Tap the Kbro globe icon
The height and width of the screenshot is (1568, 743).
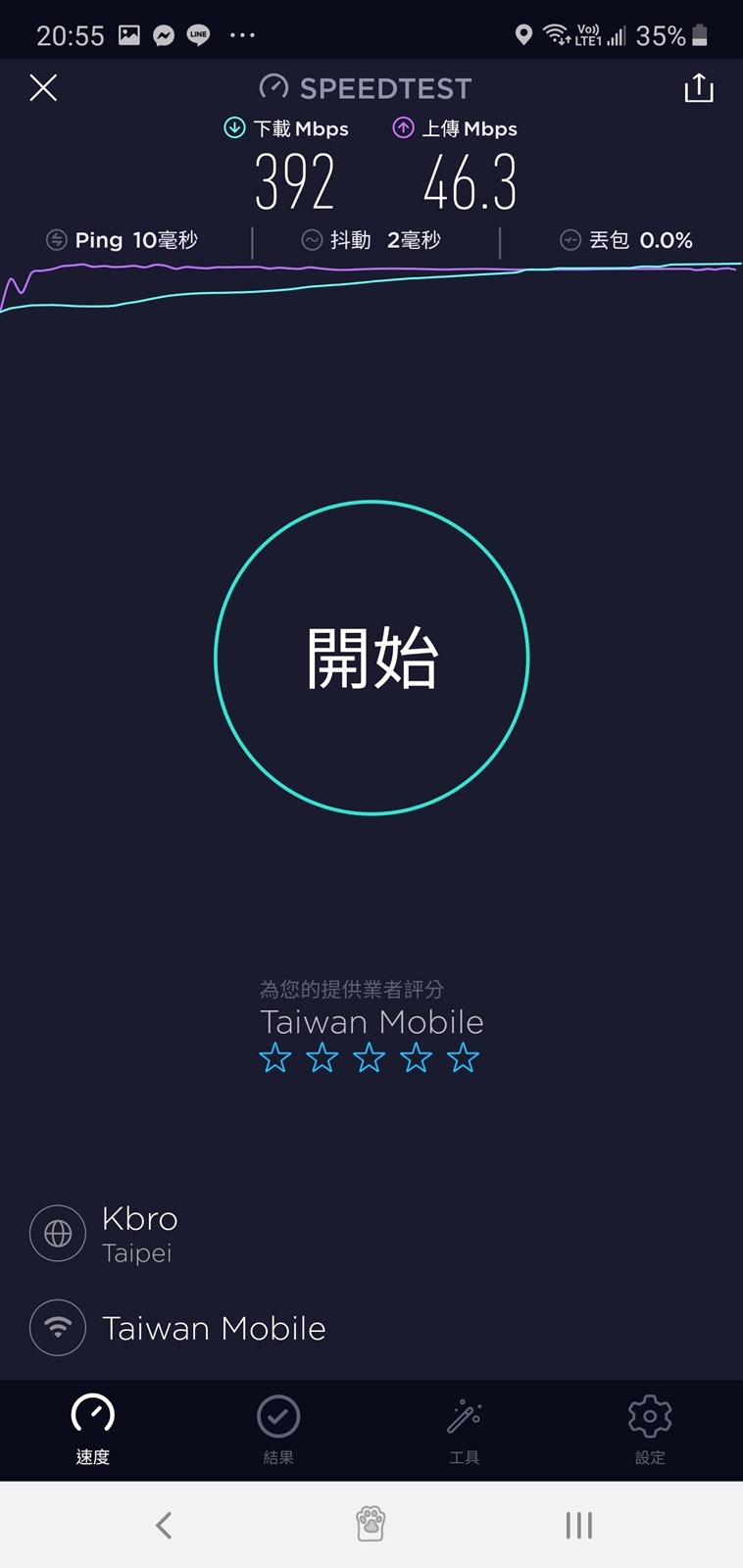(x=57, y=1233)
